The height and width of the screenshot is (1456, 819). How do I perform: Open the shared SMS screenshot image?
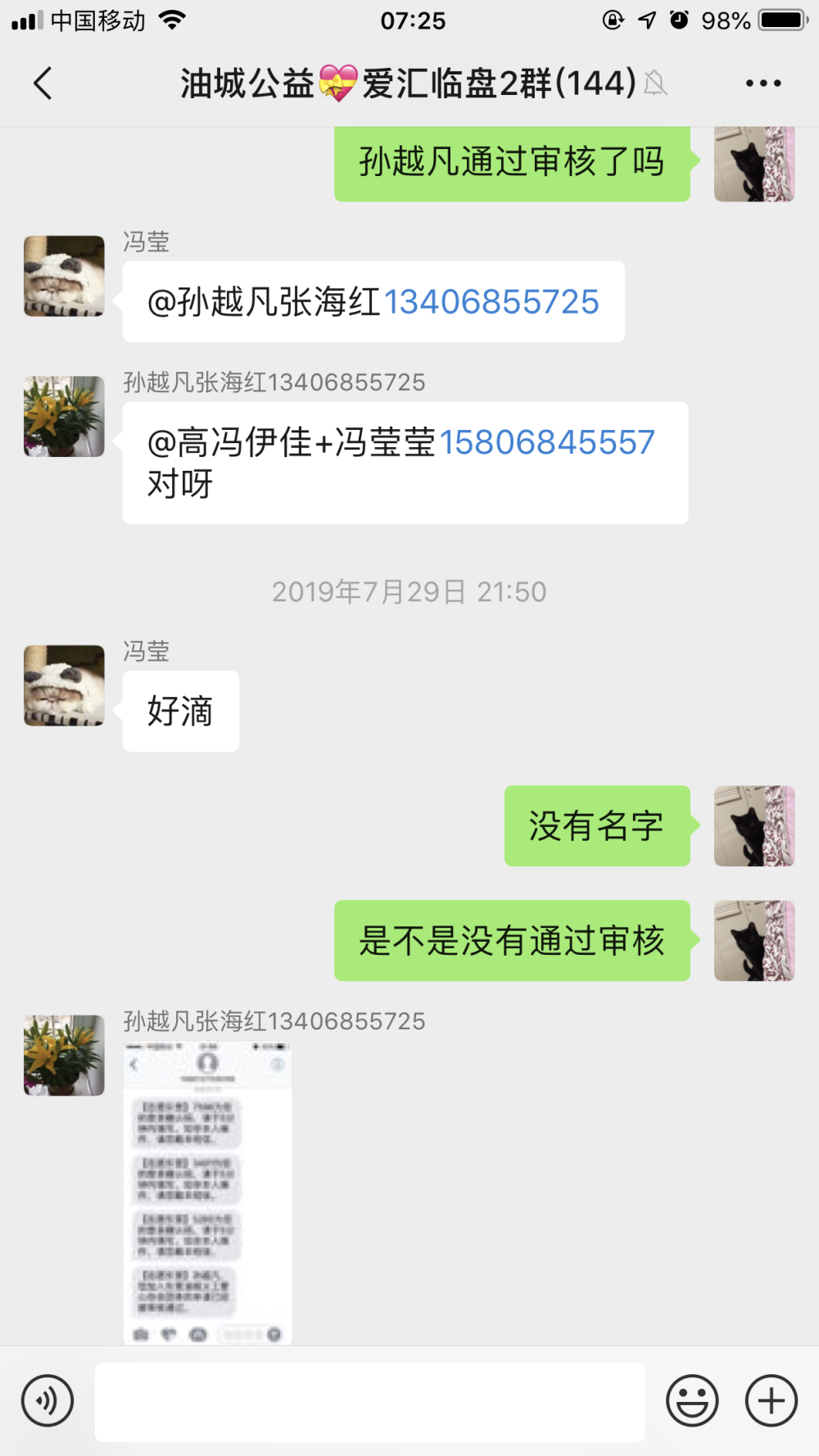coord(207,1192)
